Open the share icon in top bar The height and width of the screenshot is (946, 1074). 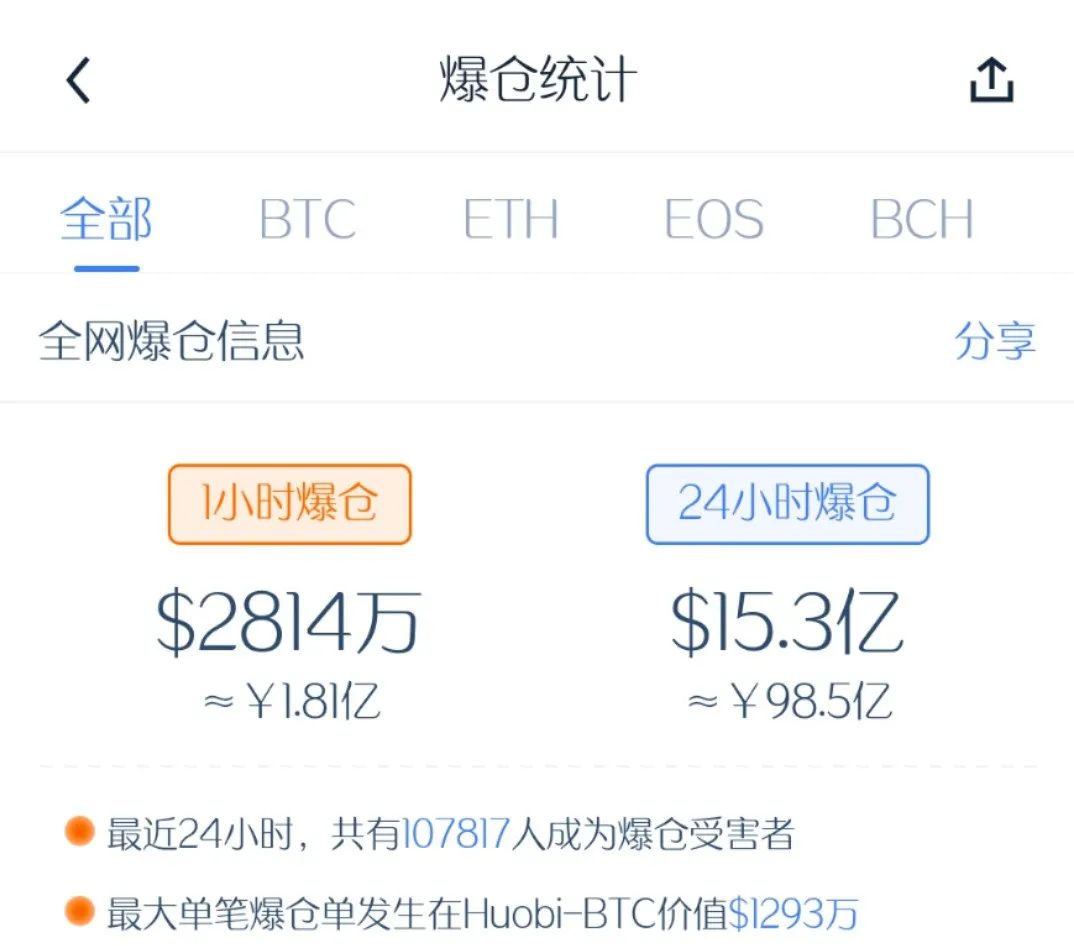tap(992, 80)
